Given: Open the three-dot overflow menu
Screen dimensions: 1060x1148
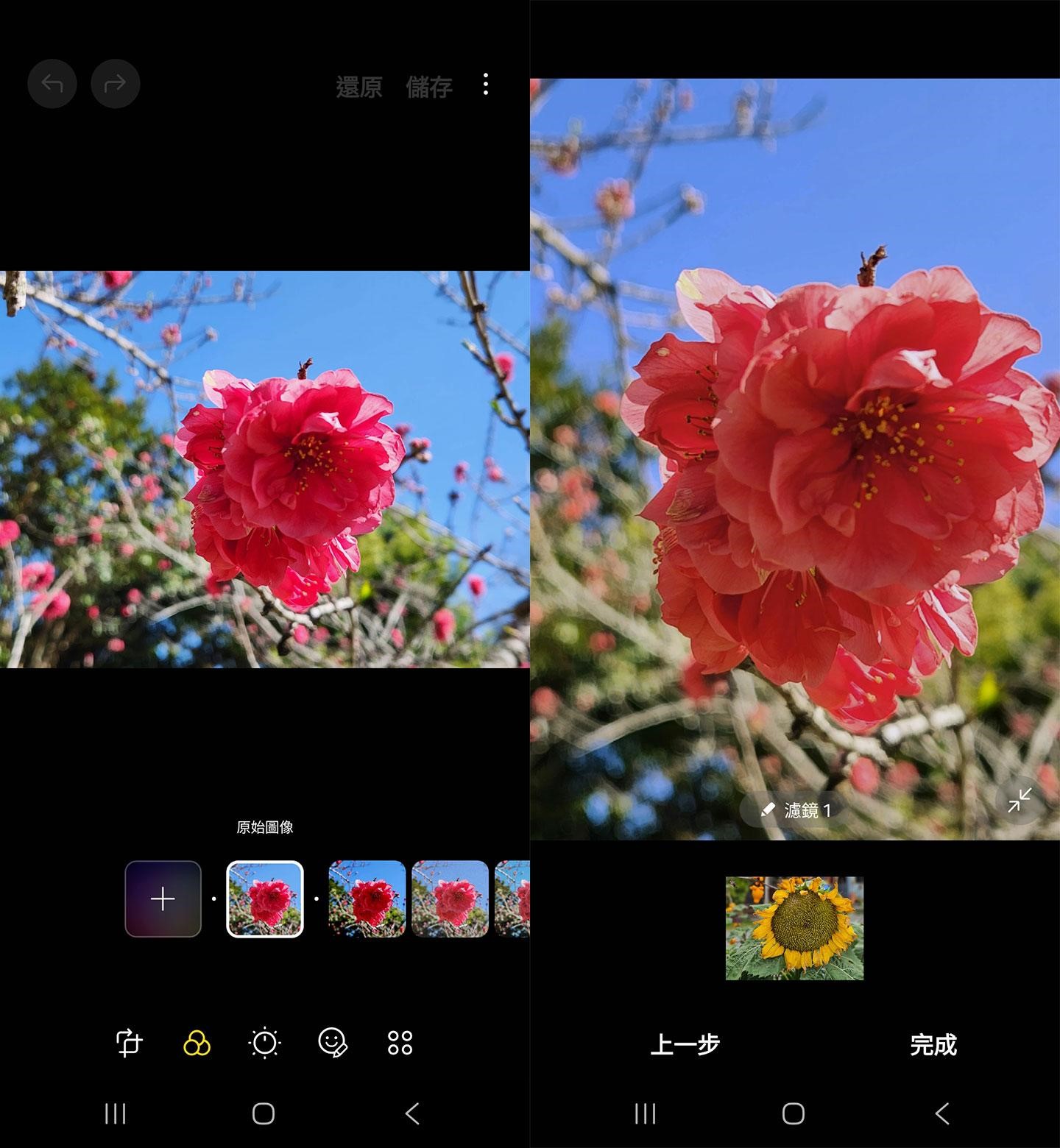Looking at the screenshot, I should tap(486, 85).
